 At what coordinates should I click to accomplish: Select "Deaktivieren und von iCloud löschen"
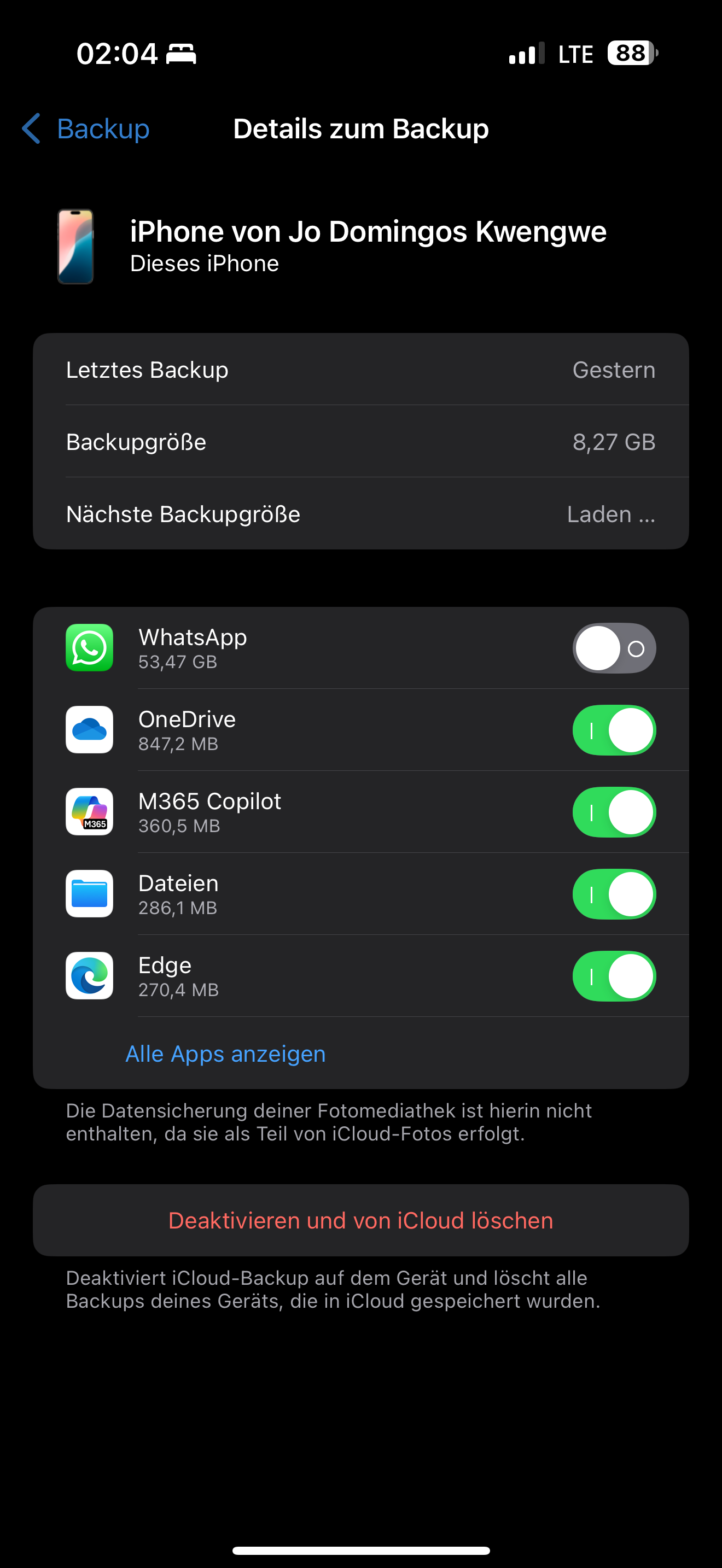(x=361, y=1220)
